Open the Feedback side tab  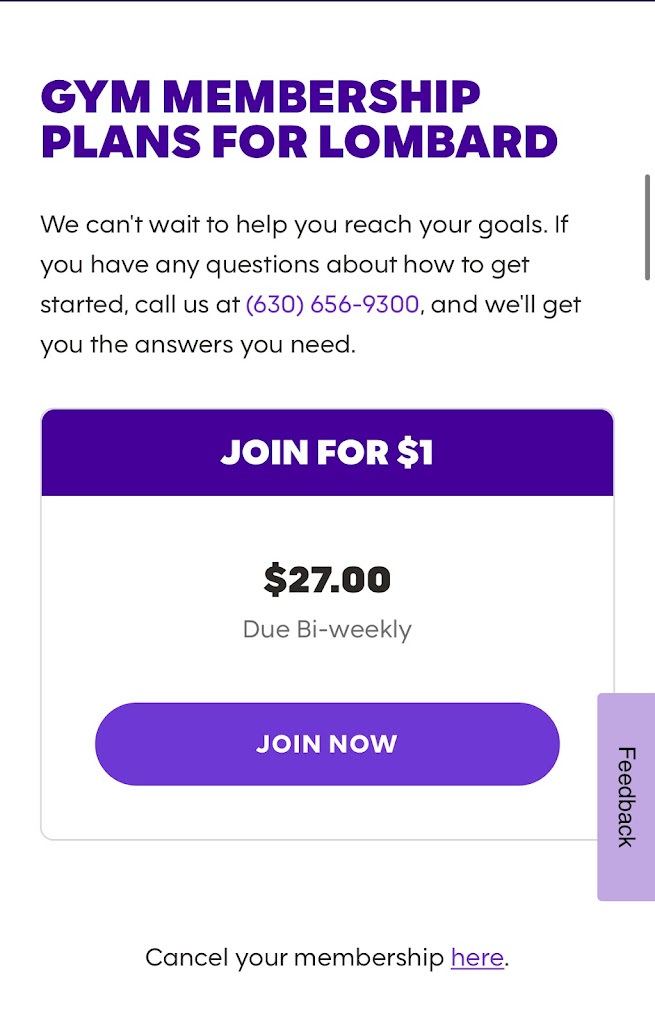click(x=626, y=796)
